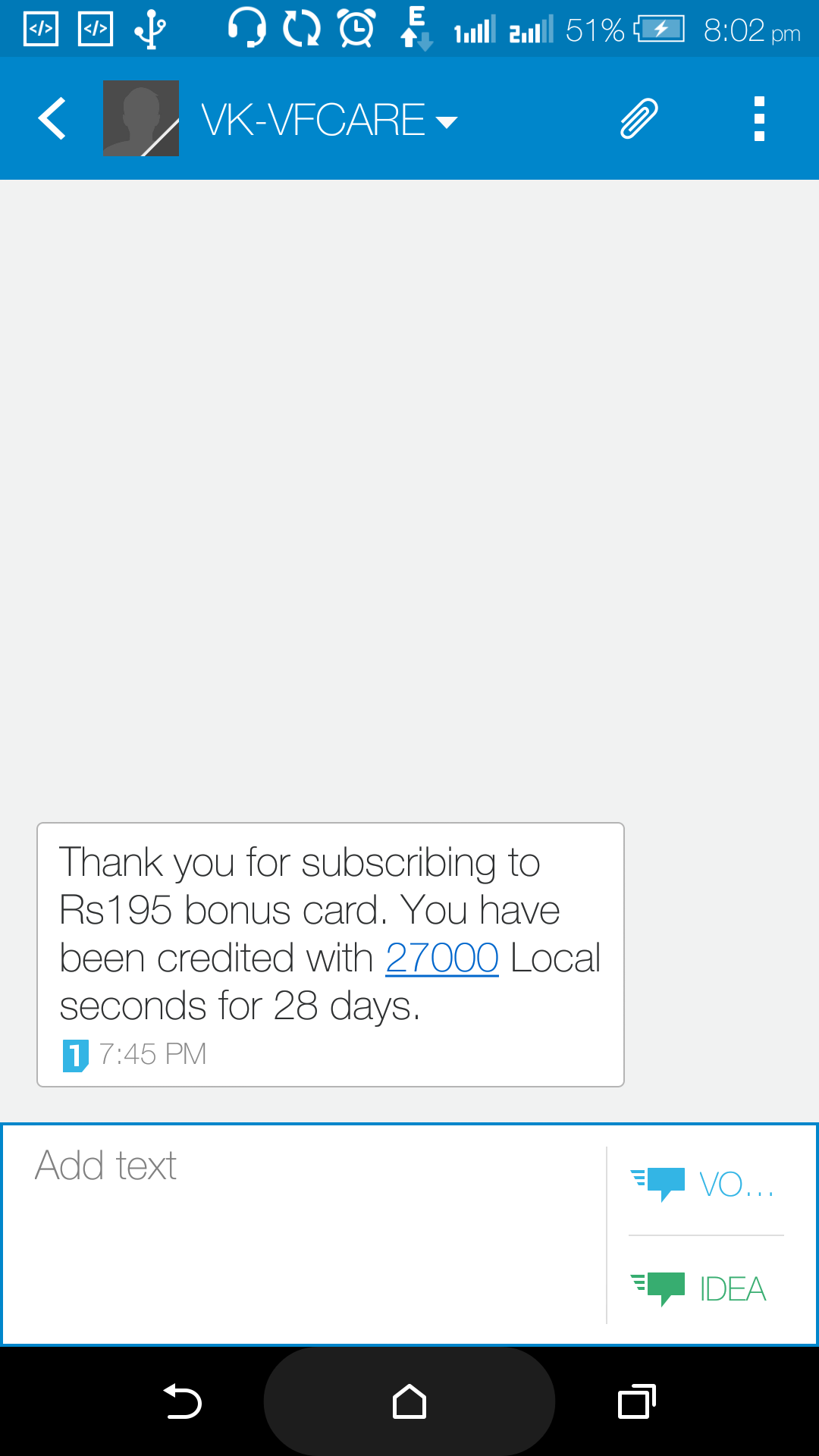
Task: Open the recent apps view
Action: click(637, 1402)
